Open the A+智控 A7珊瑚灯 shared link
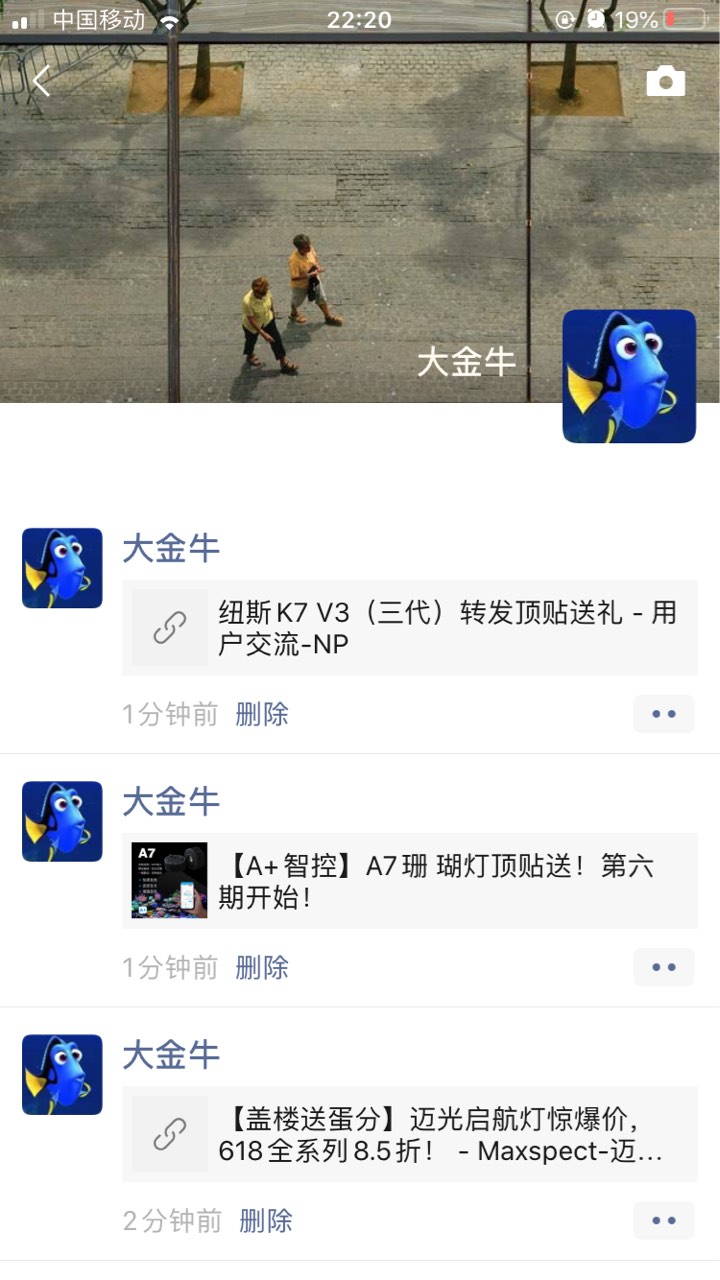 [409, 881]
